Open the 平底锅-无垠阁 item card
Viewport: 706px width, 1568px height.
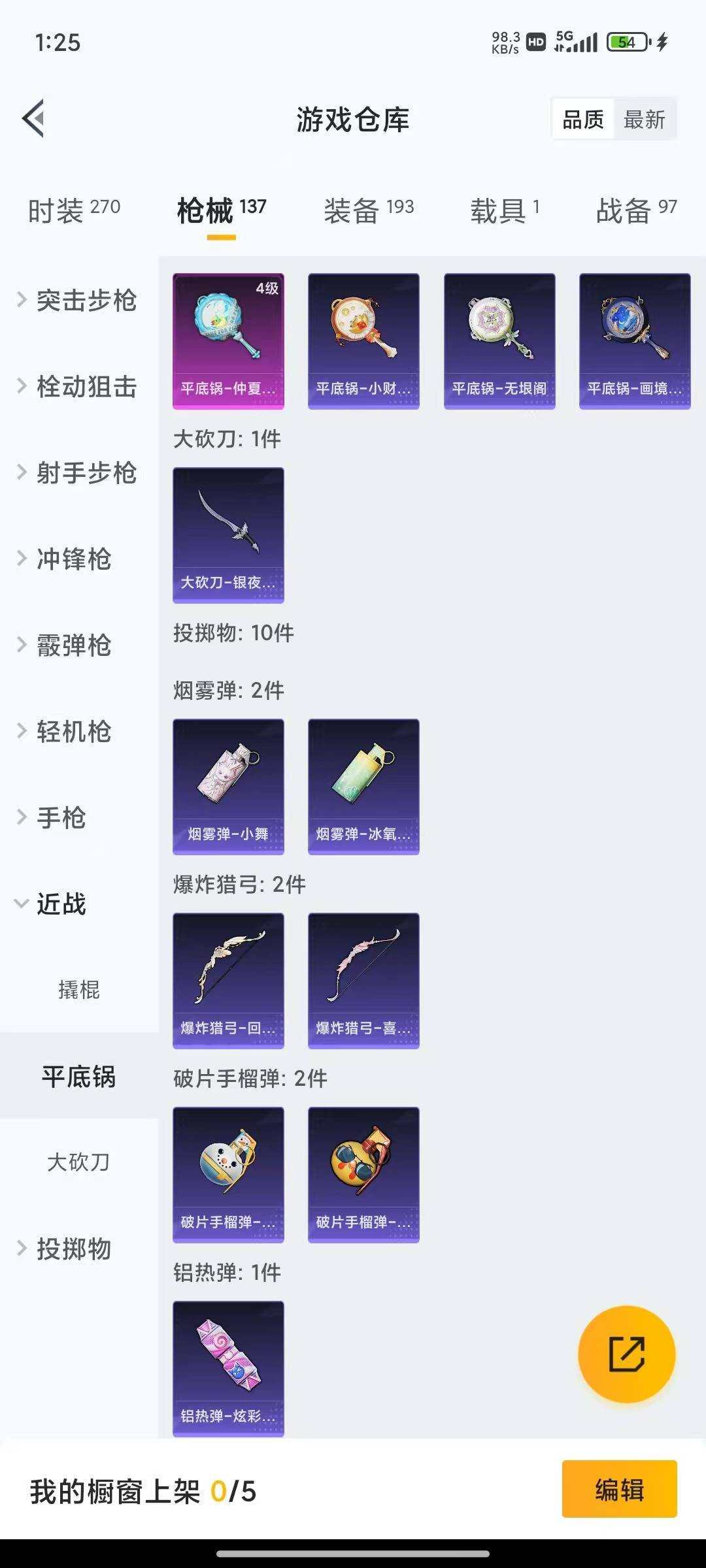tap(499, 340)
